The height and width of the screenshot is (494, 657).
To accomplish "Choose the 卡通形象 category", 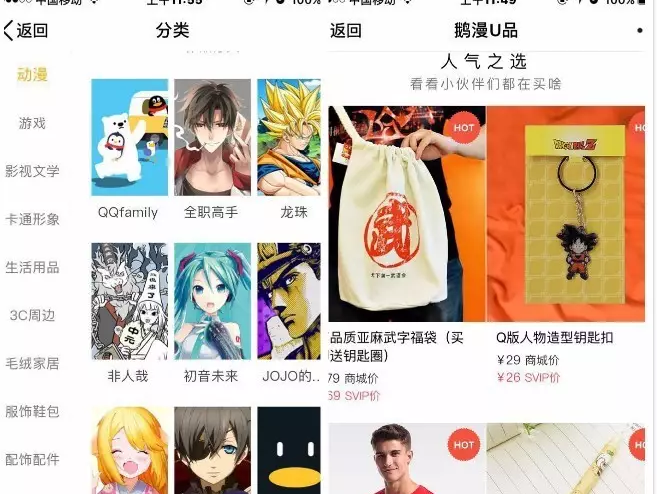I will point(32,219).
